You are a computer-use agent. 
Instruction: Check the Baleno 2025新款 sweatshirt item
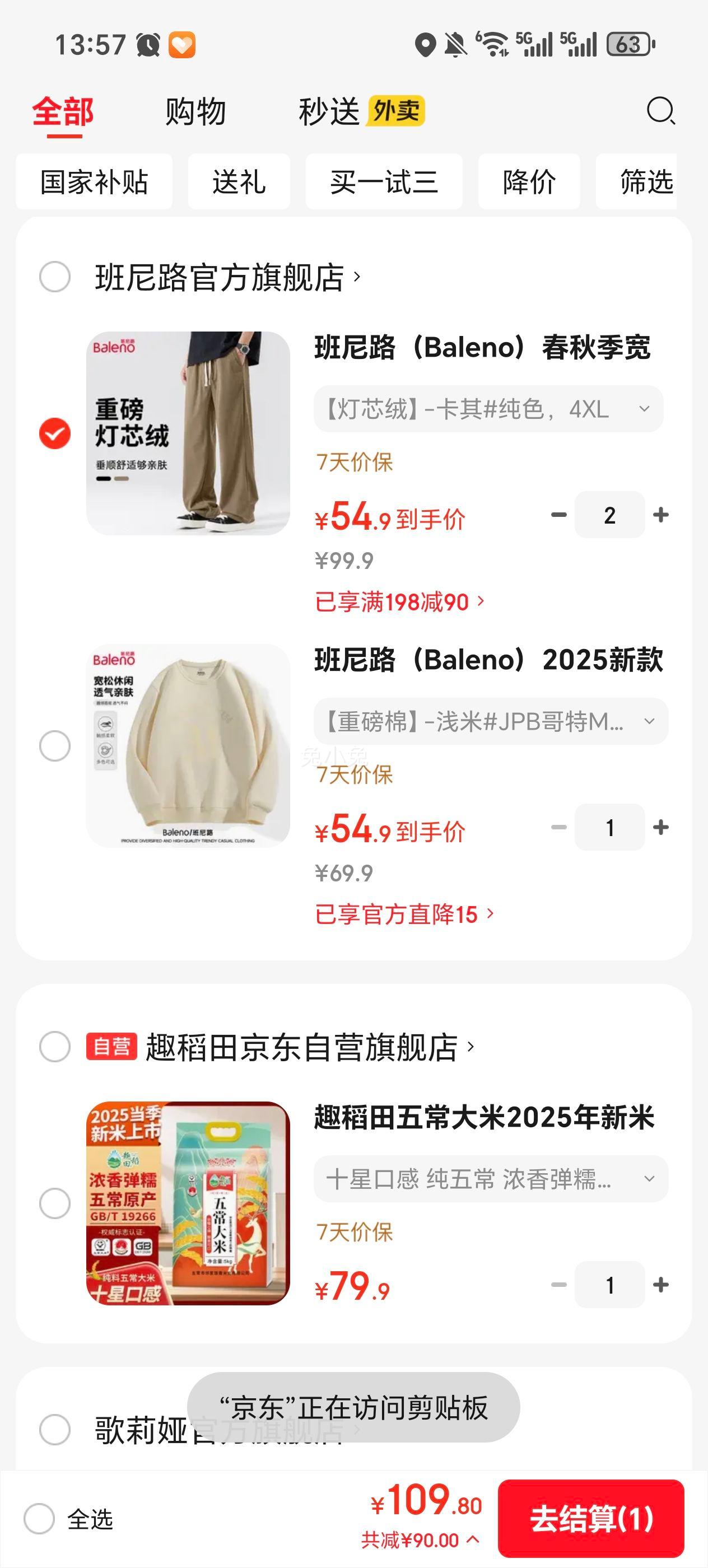pos(55,746)
